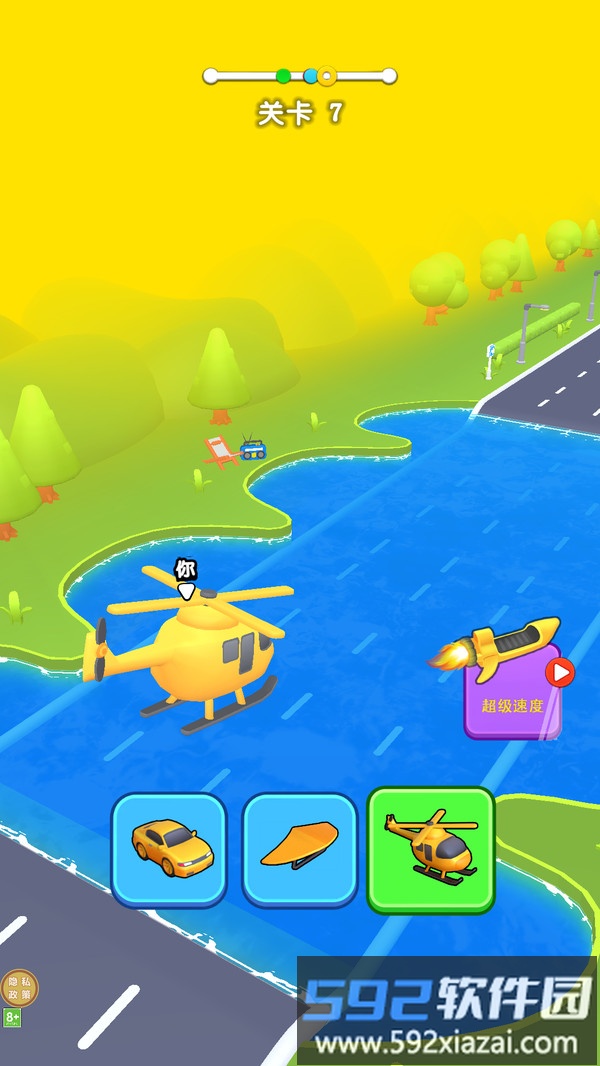
Task: Open the 隐私政策 privacy badge
Action: tap(19, 988)
